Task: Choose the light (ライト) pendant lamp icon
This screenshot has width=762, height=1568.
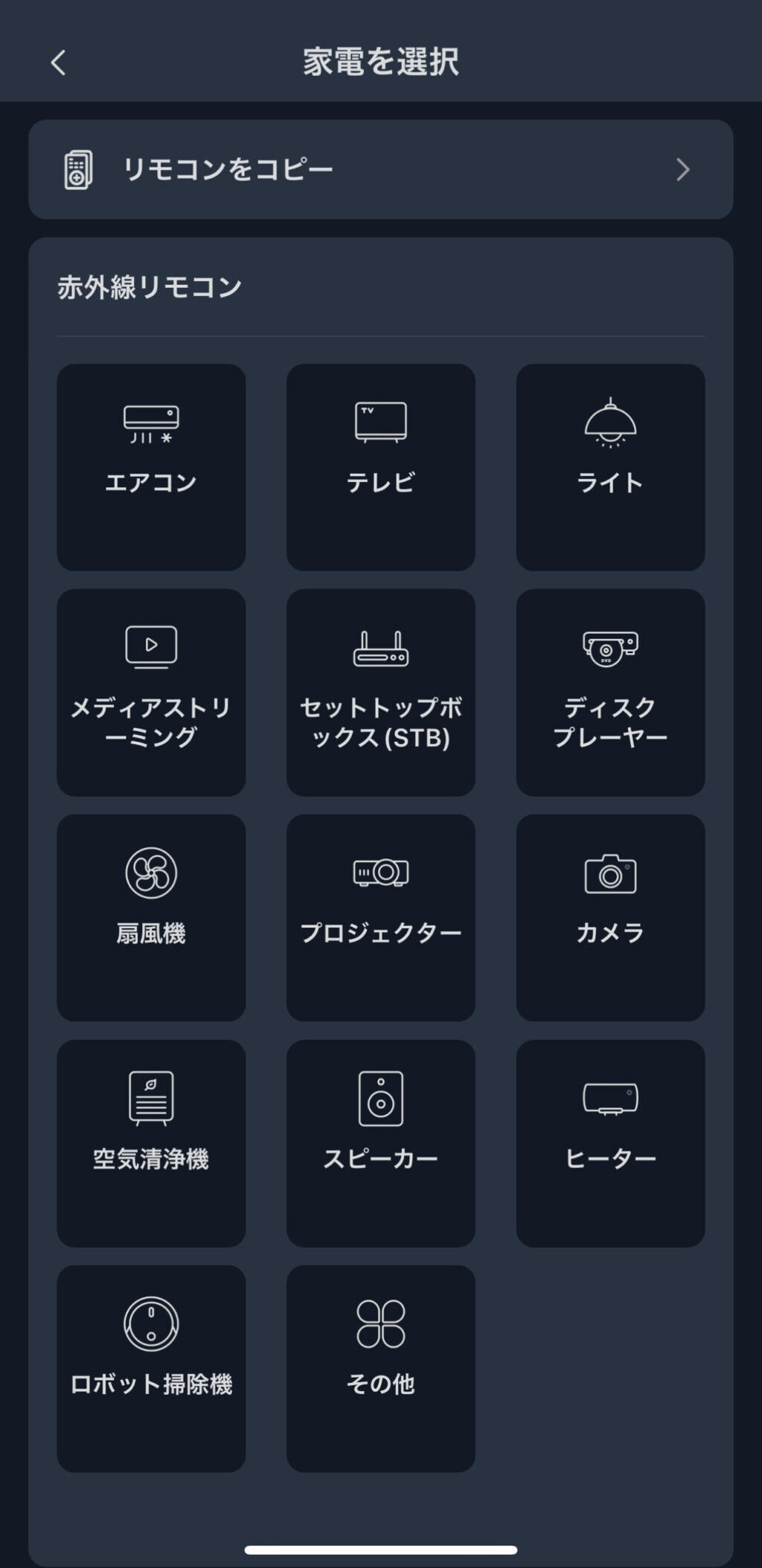Action: [x=610, y=465]
